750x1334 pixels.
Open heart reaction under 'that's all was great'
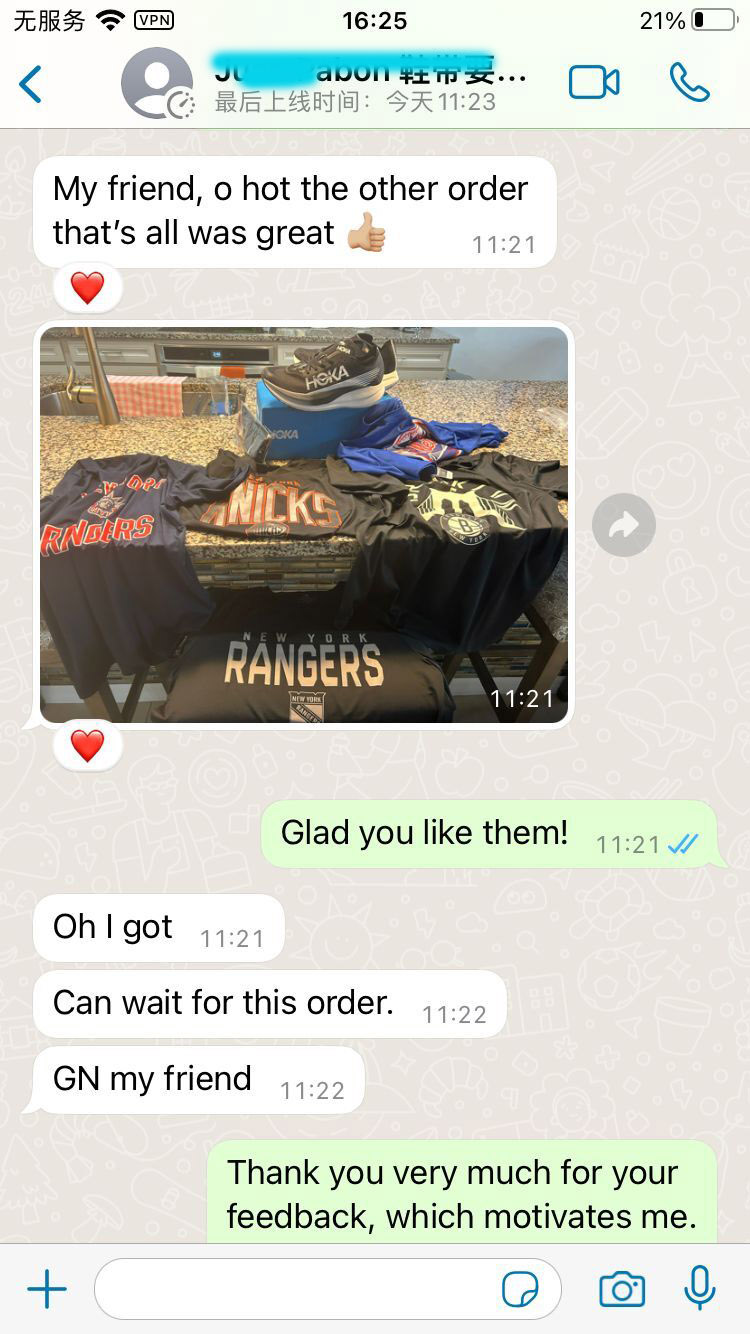(x=87, y=289)
